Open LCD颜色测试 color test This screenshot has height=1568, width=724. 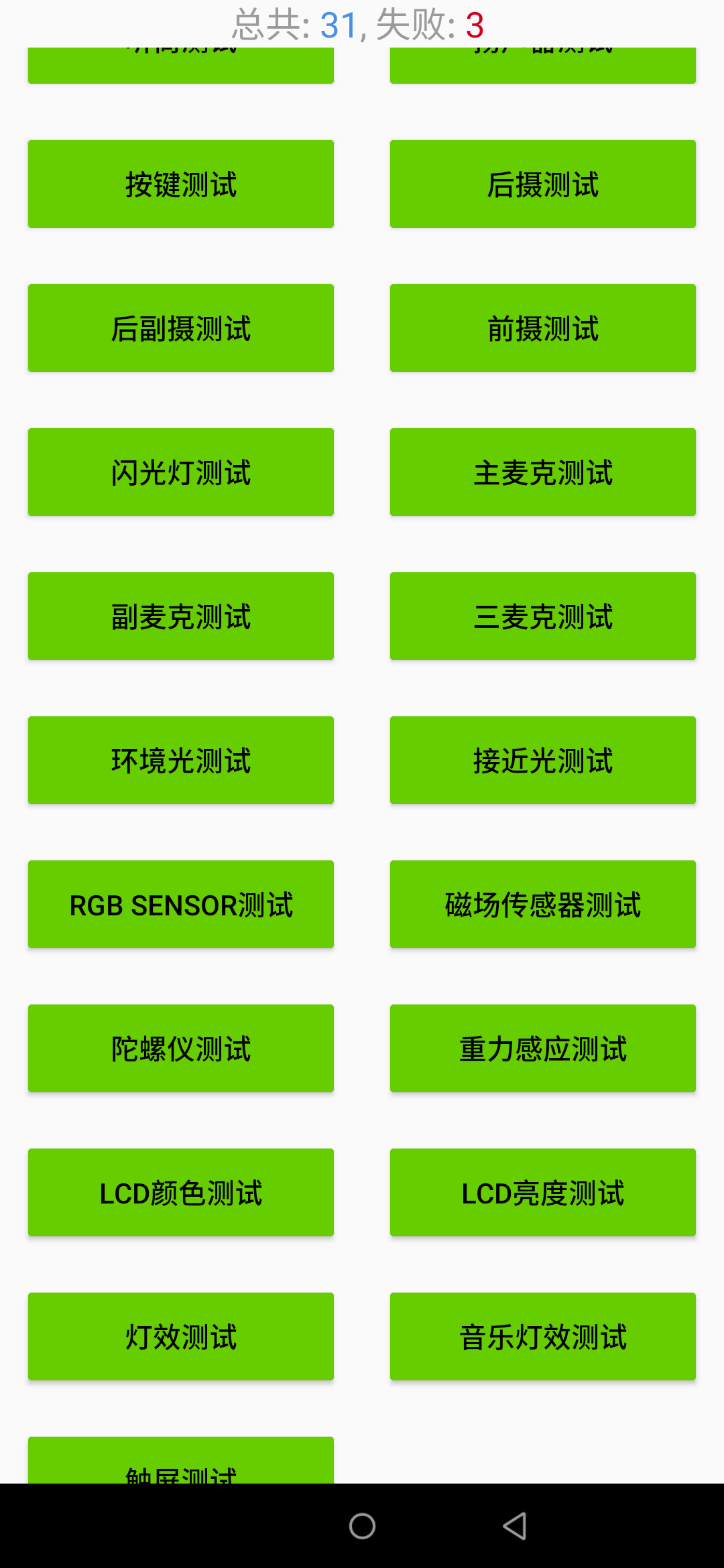[181, 1192]
